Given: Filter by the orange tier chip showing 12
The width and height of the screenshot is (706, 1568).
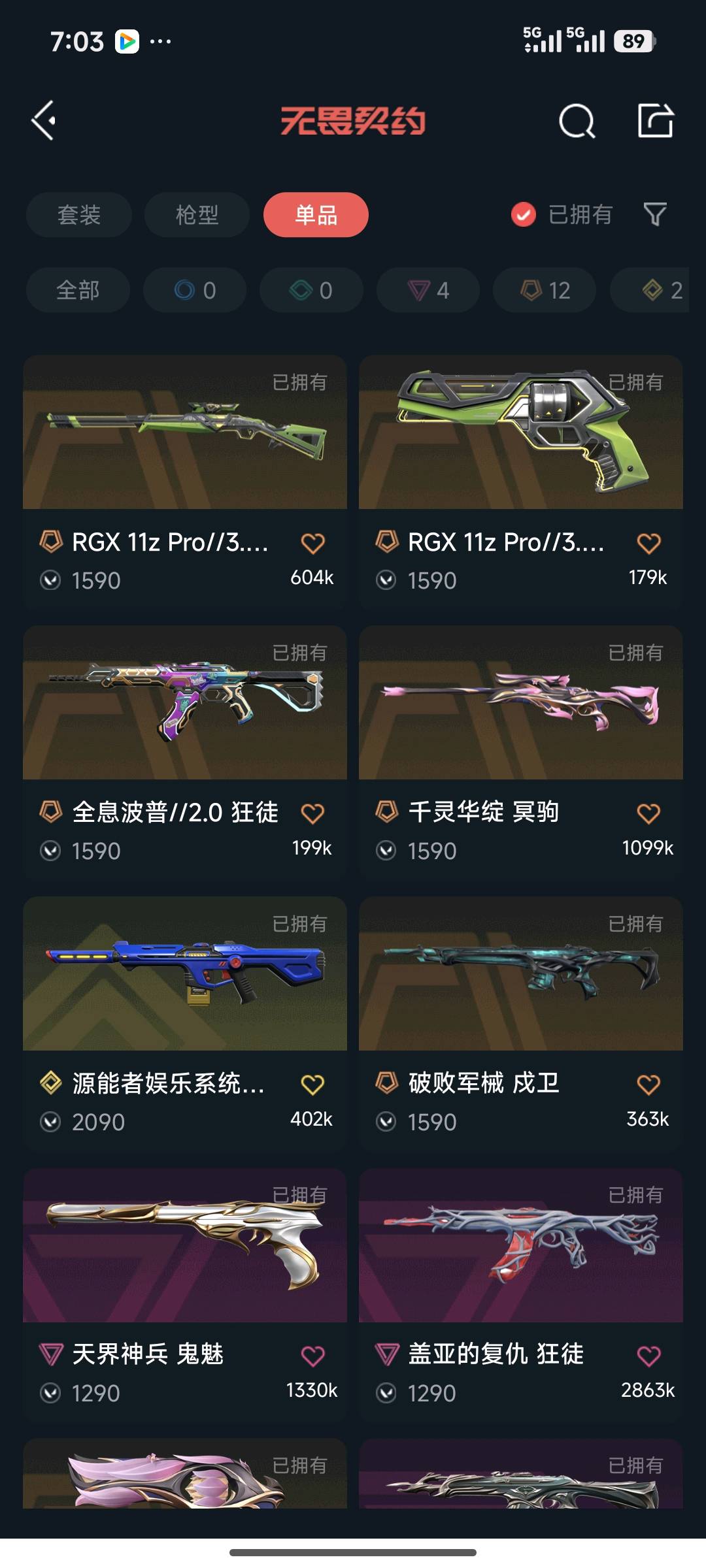Looking at the screenshot, I should [x=545, y=290].
